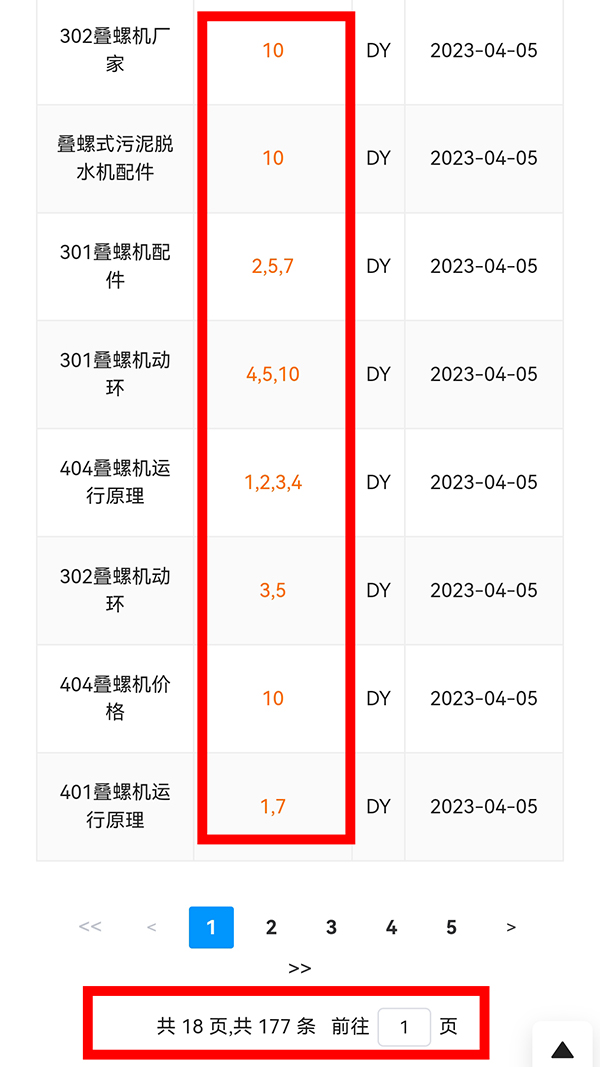Jump to page 3

pyautogui.click(x=331, y=927)
